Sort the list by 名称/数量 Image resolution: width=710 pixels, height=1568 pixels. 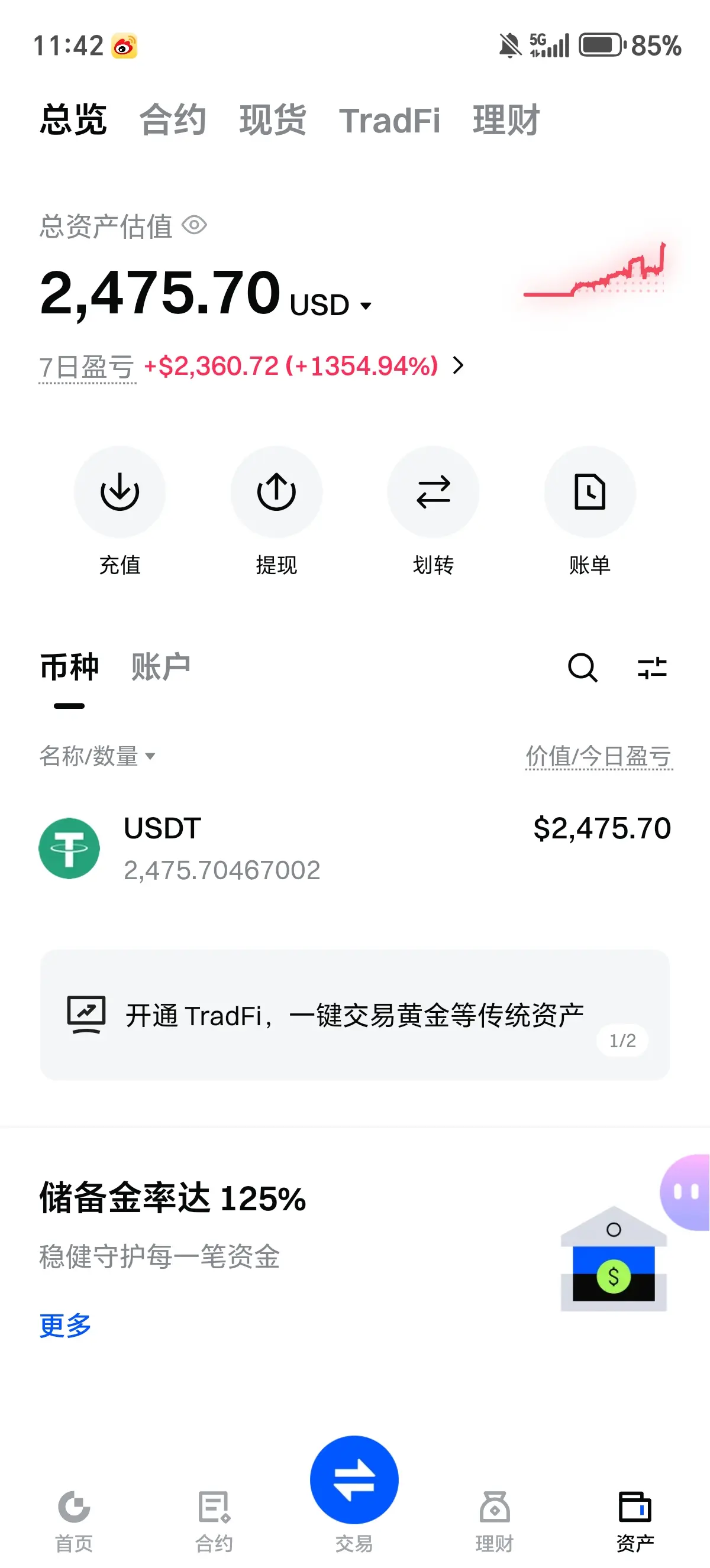[98, 756]
